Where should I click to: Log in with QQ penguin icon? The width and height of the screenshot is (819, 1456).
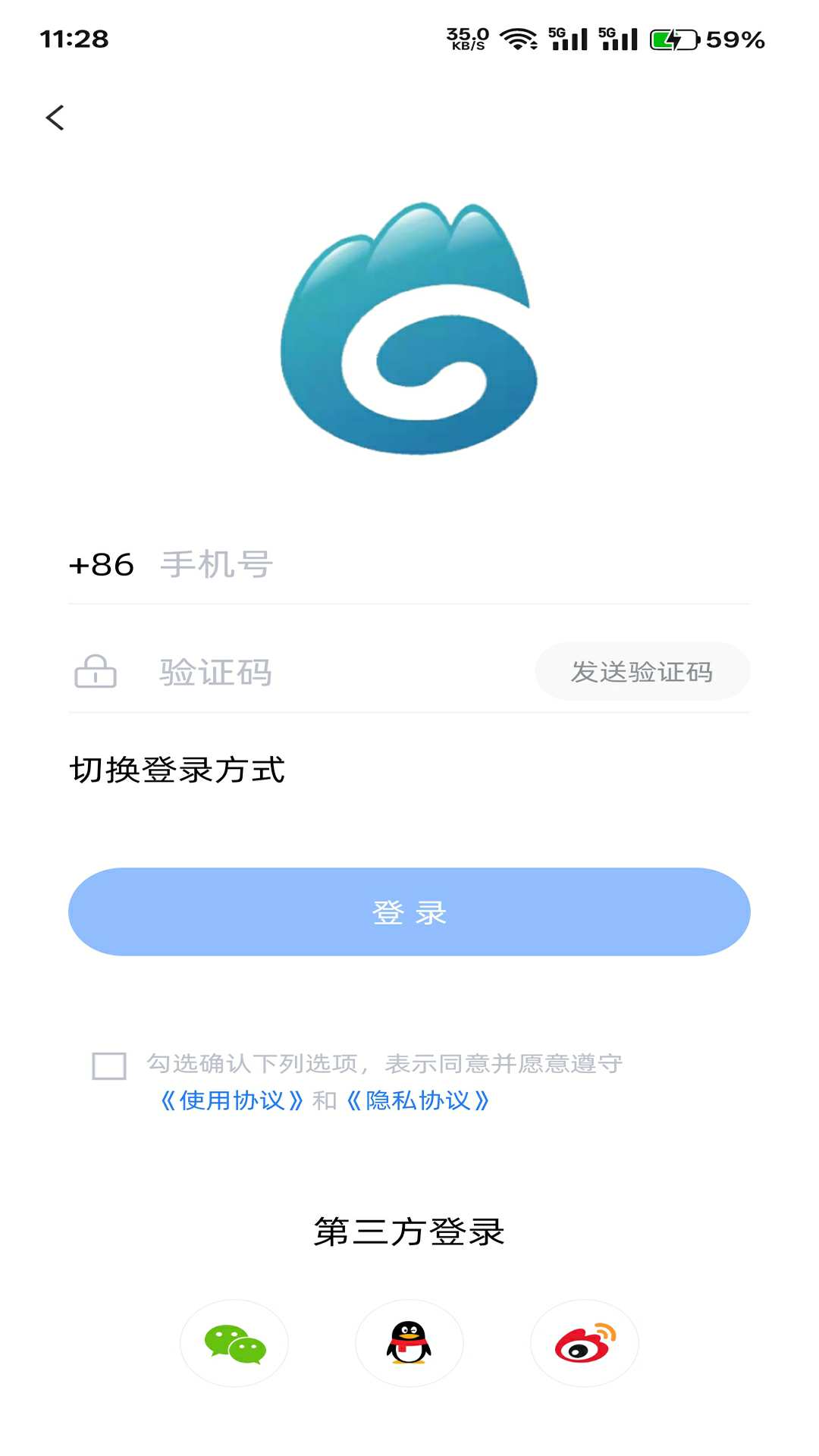coord(409,1343)
